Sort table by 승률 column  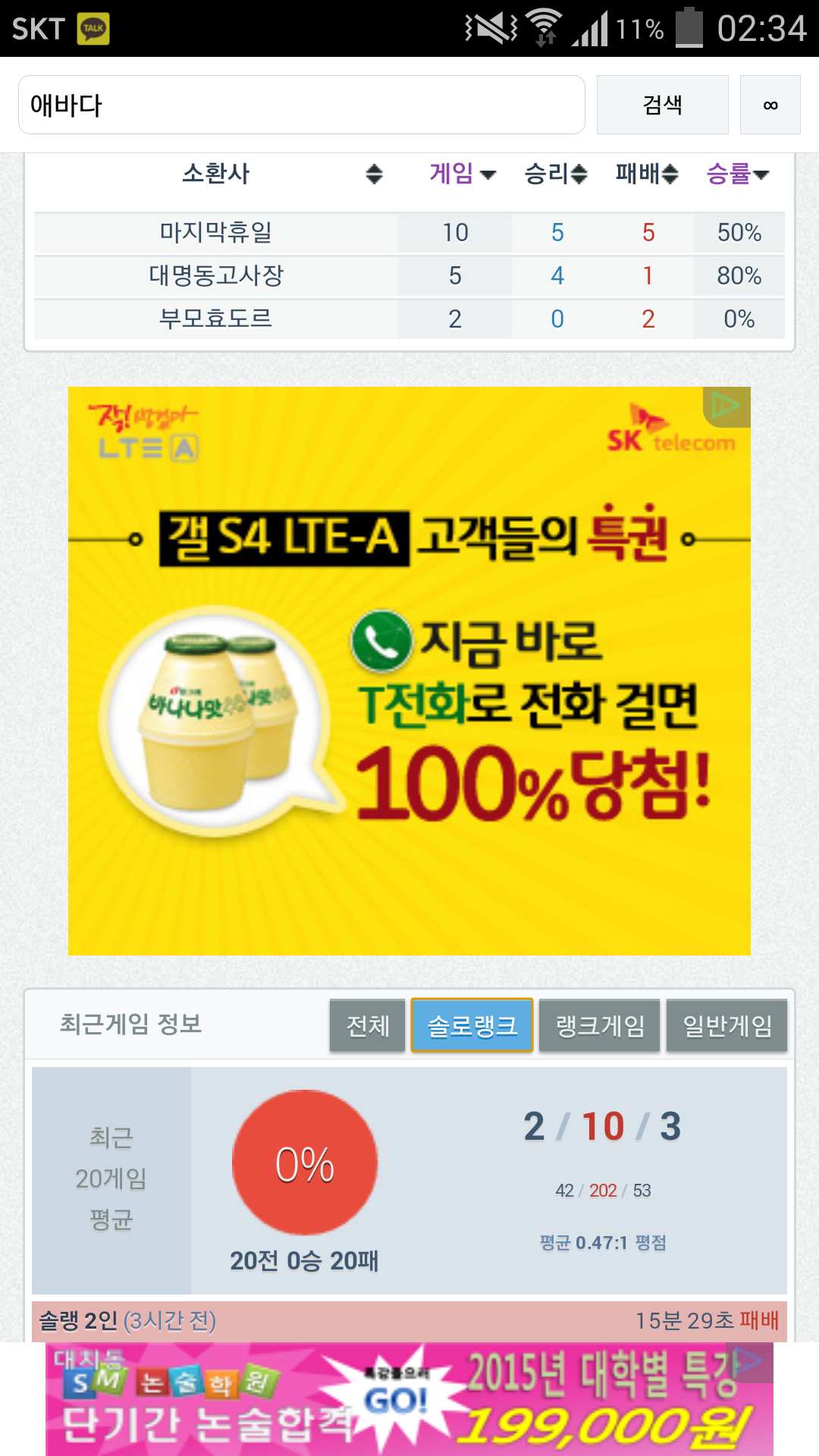[737, 174]
